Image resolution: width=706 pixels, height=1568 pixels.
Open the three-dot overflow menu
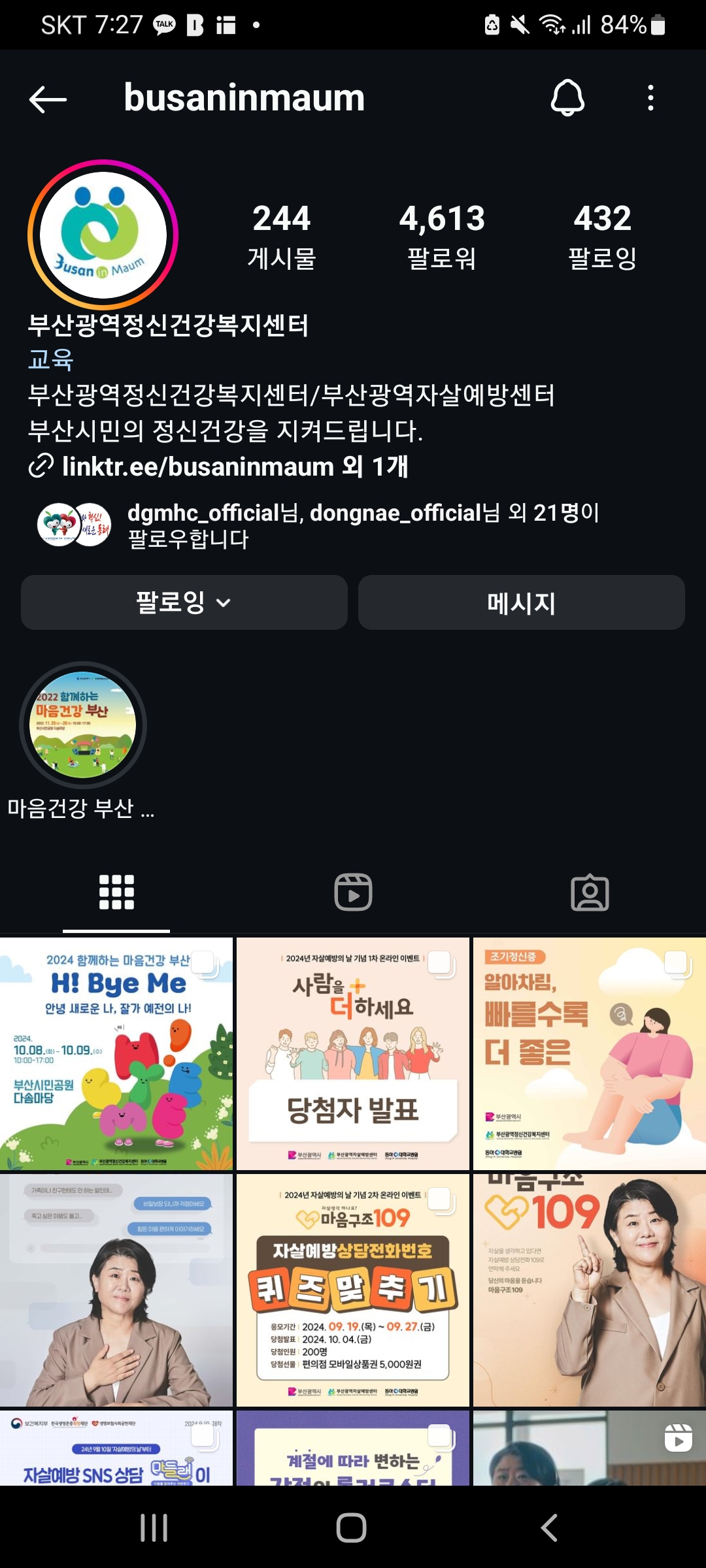(x=650, y=98)
